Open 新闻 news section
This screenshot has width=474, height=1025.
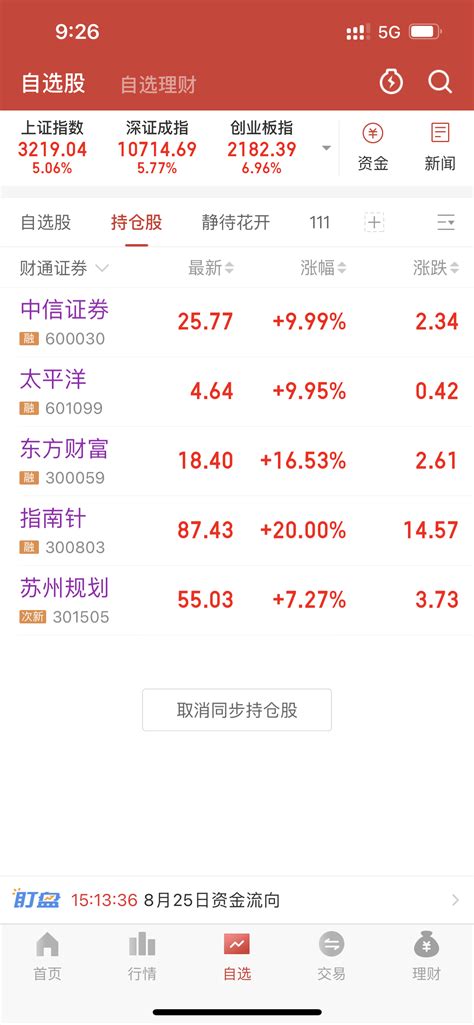440,148
